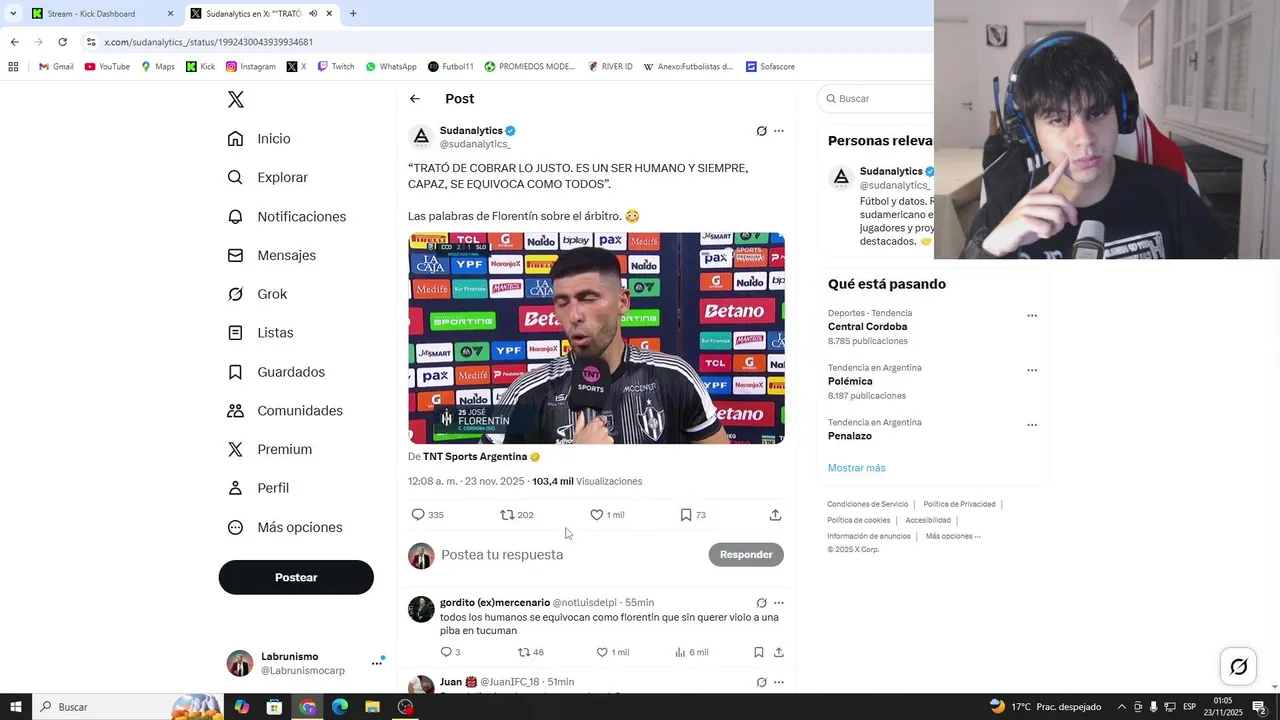Like the Sudanalytics post
This screenshot has width=1280, height=720.
tap(597, 515)
